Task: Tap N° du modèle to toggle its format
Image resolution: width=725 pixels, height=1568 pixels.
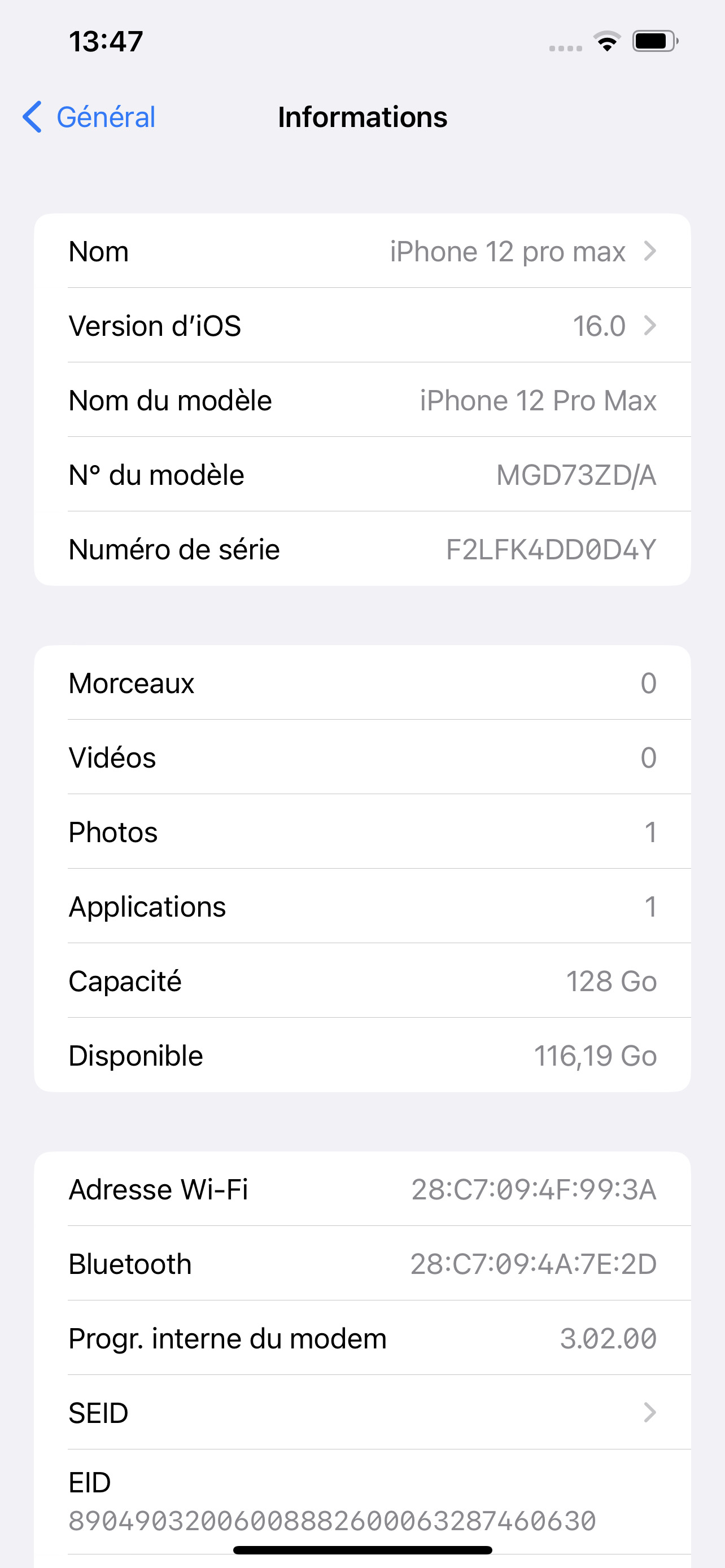Action: tap(362, 474)
